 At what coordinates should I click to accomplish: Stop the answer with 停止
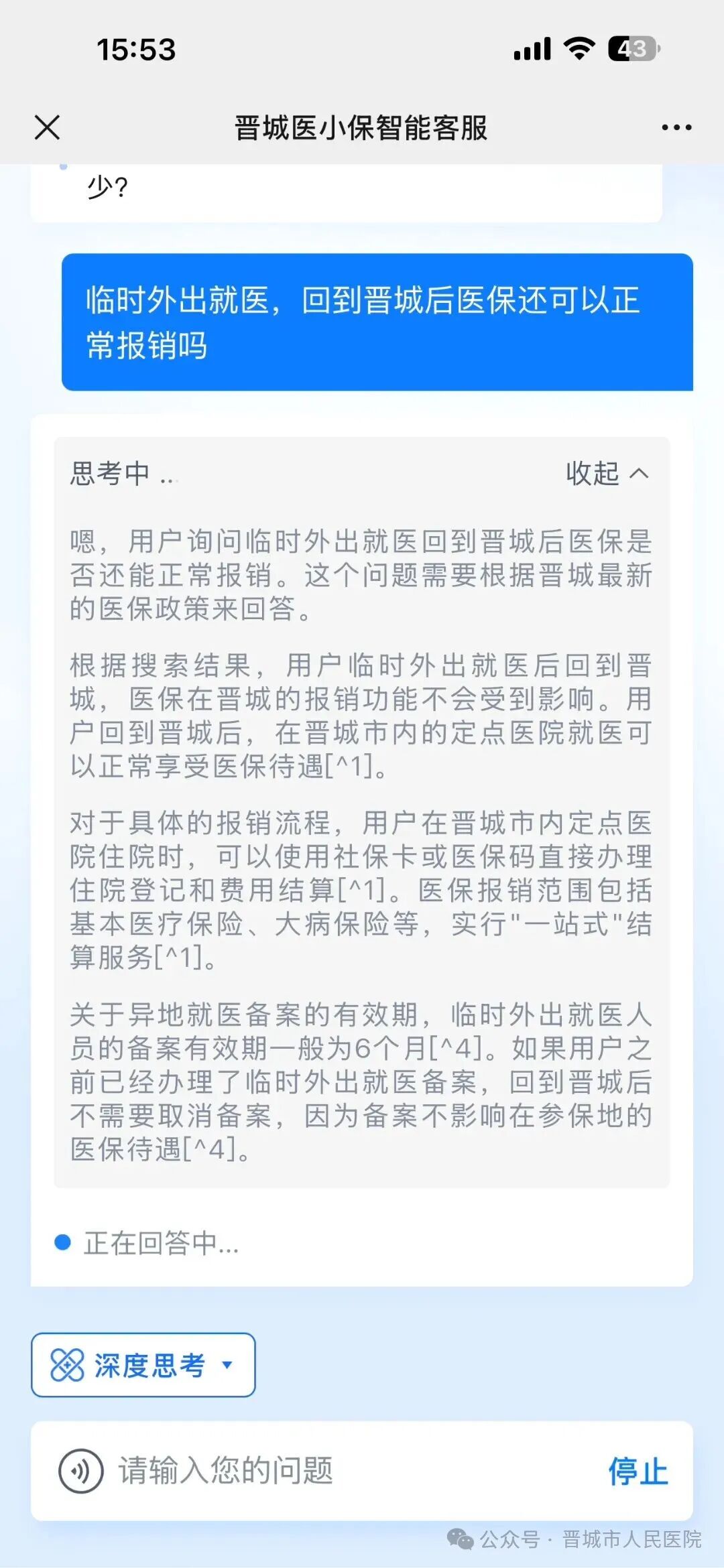638,1472
